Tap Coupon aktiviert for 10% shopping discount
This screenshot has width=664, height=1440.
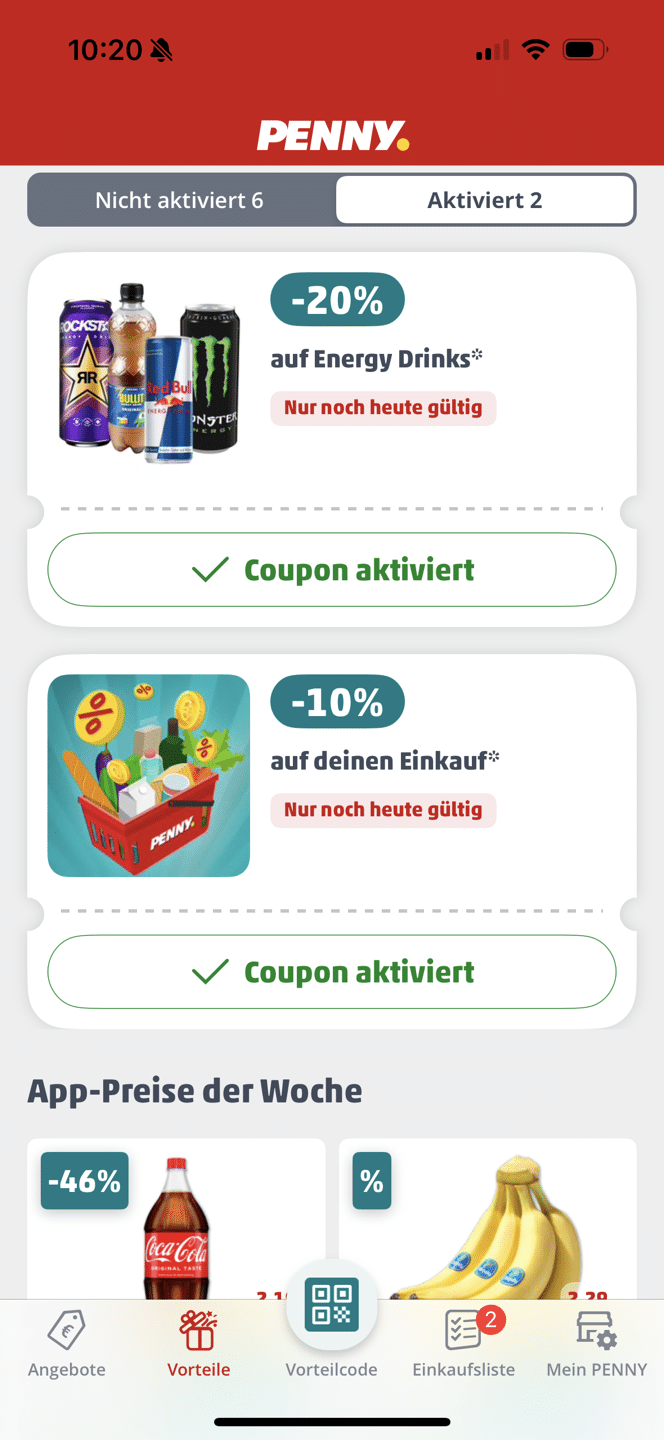(x=332, y=972)
